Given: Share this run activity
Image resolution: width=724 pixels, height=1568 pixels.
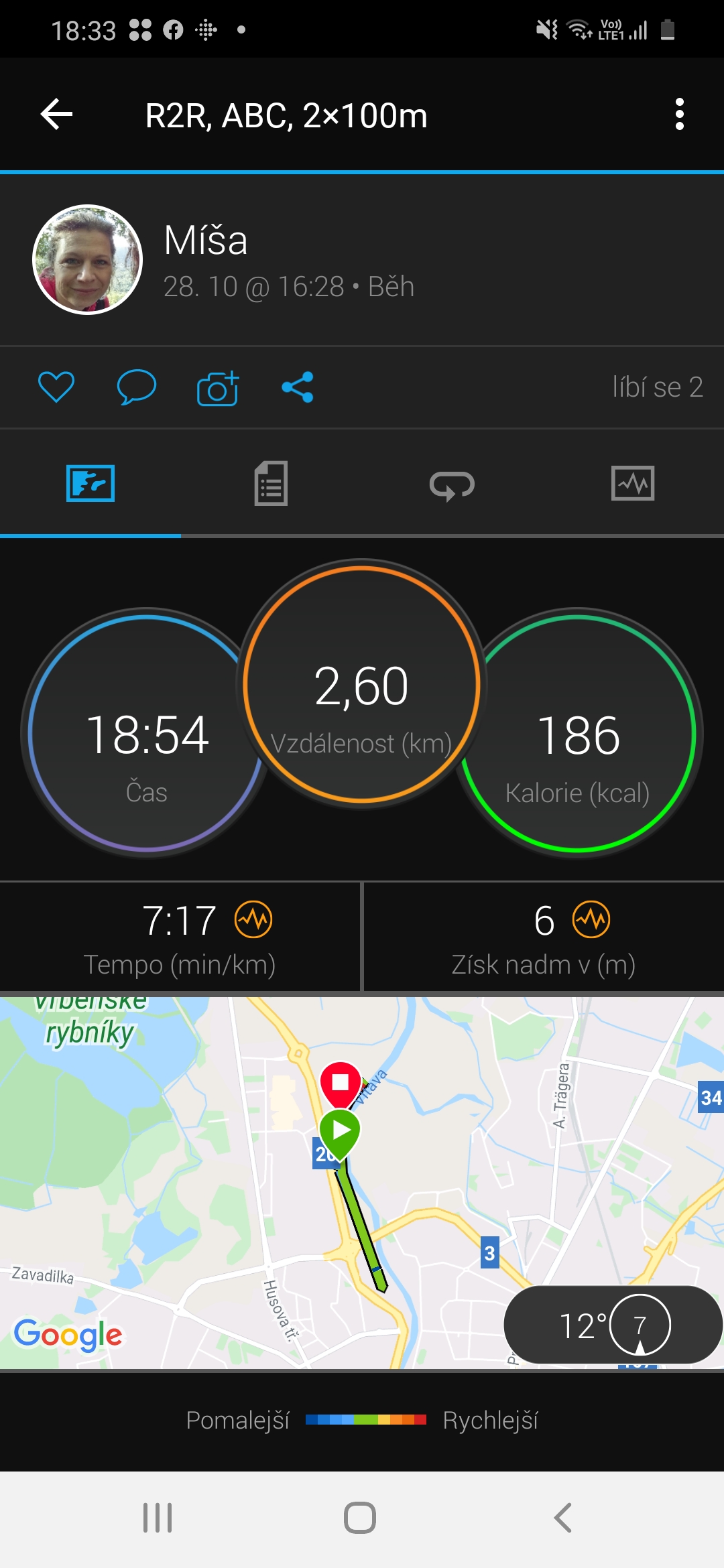Looking at the screenshot, I should pyautogui.click(x=298, y=387).
